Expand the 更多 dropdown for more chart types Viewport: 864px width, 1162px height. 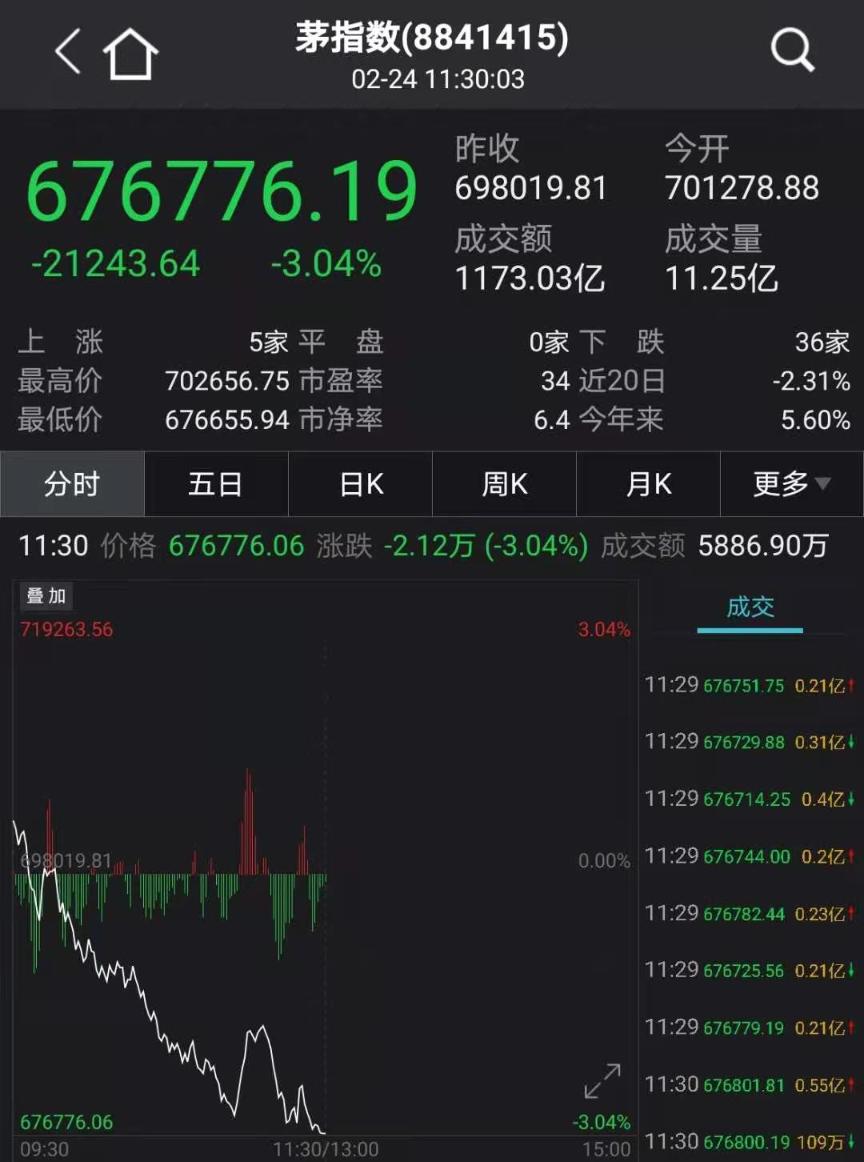[780, 484]
